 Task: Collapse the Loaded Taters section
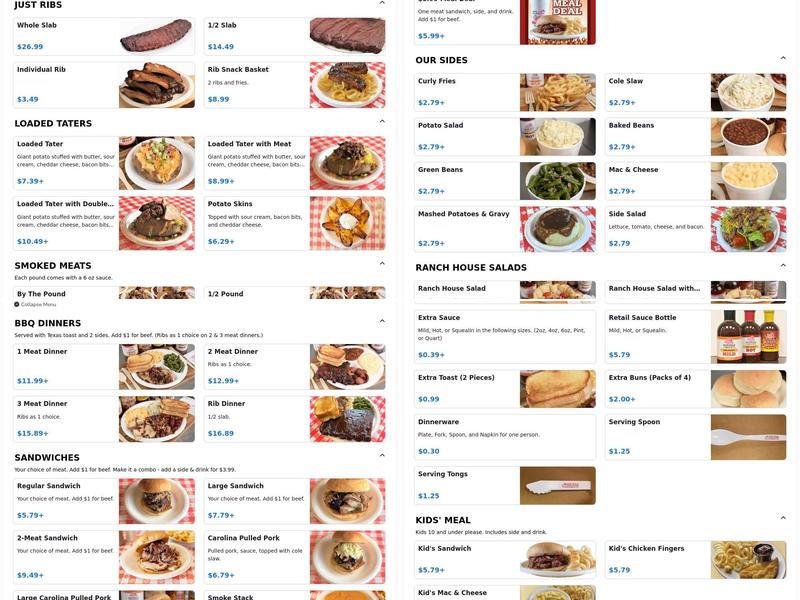pyautogui.click(x=382, y=123)
